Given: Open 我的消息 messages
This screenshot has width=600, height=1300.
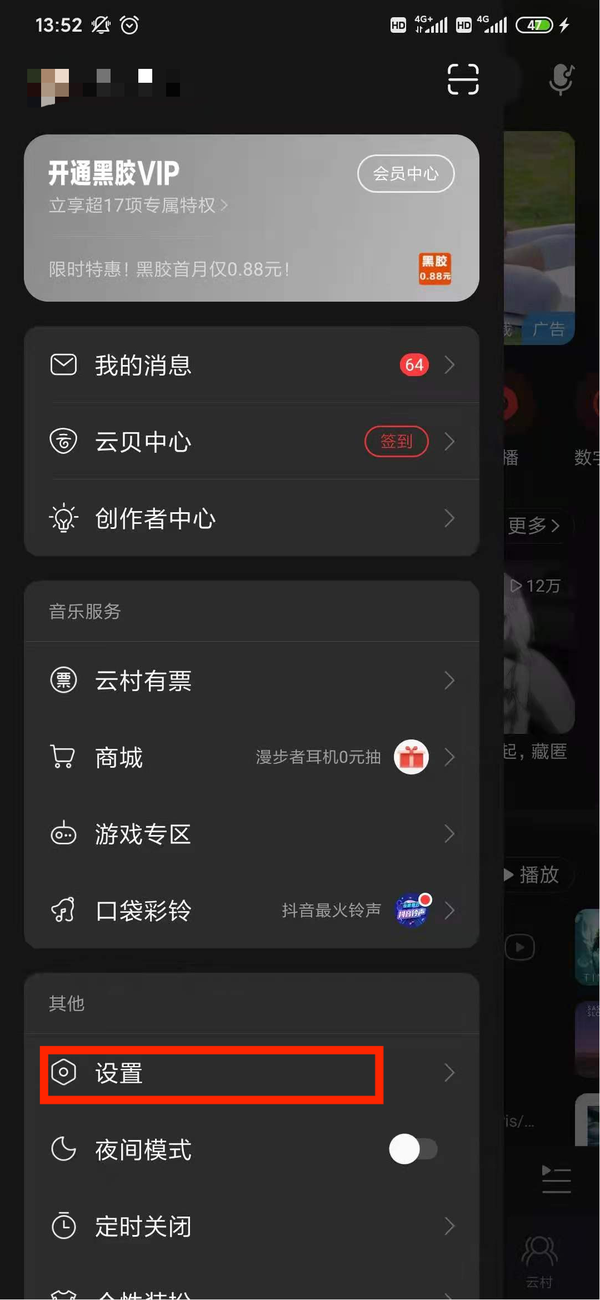Looking at the screenshot, I should [x=250, y=366].
